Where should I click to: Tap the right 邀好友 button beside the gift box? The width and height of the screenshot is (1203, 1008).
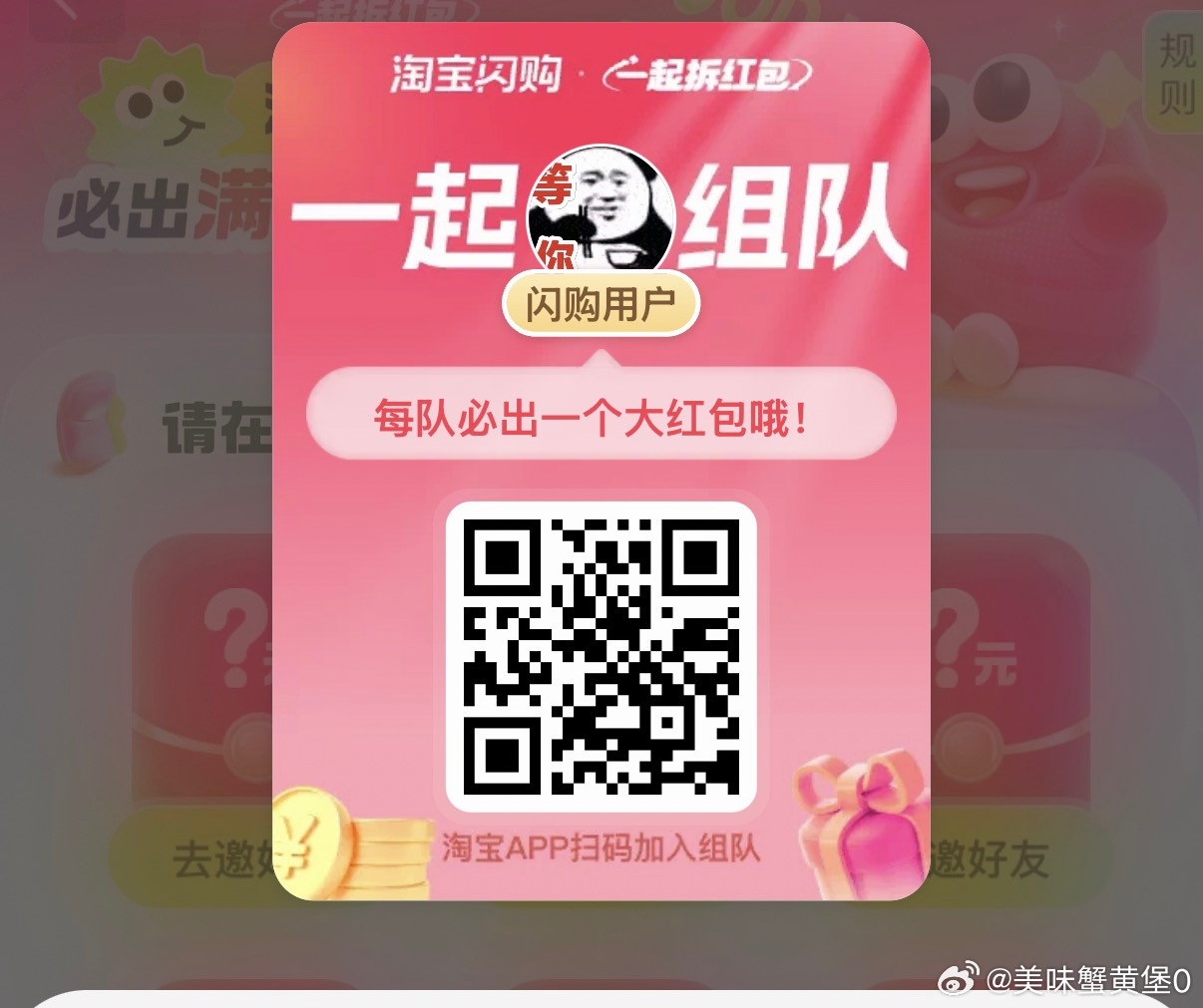coord(1007,859)
